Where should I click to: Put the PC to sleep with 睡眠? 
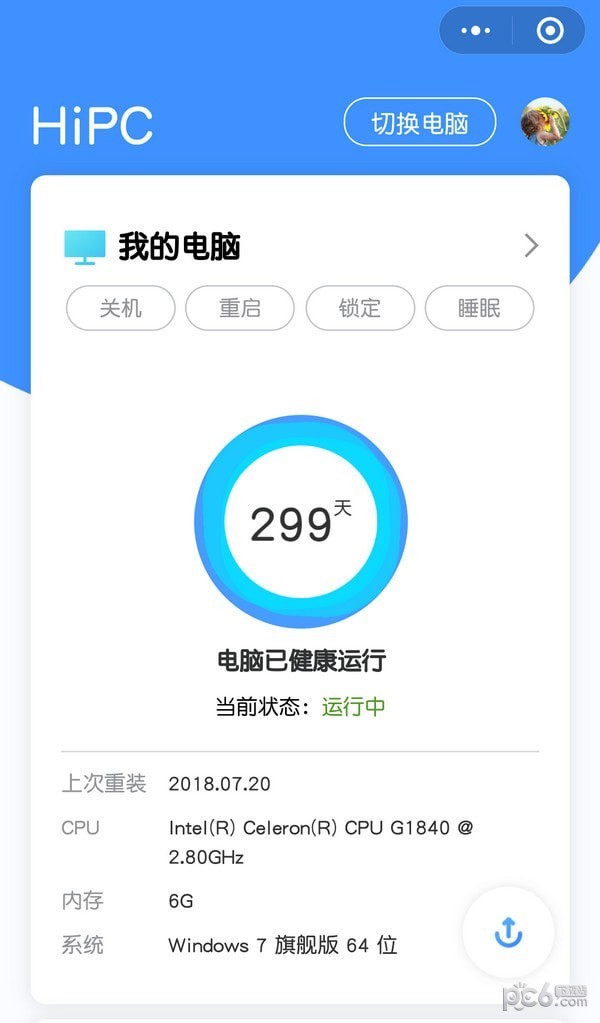(x=479, y=308)
